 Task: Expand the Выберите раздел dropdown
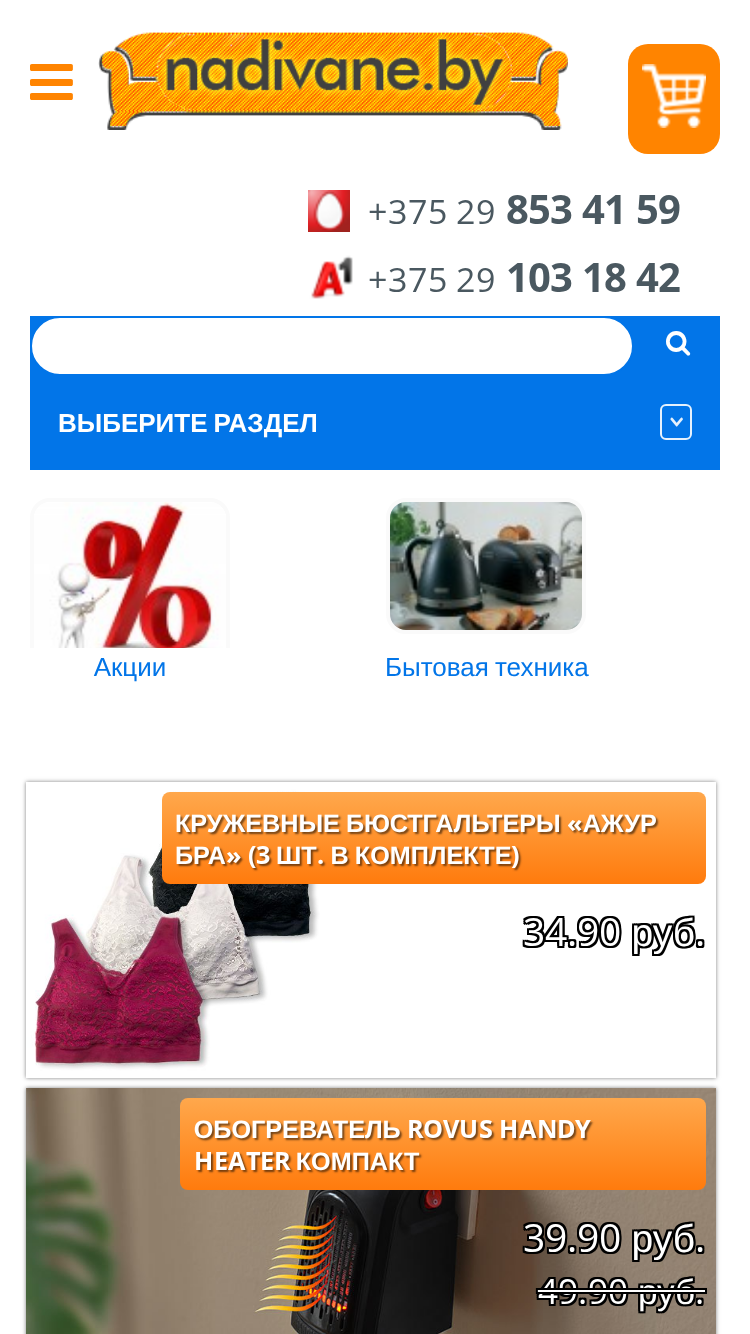375,423
